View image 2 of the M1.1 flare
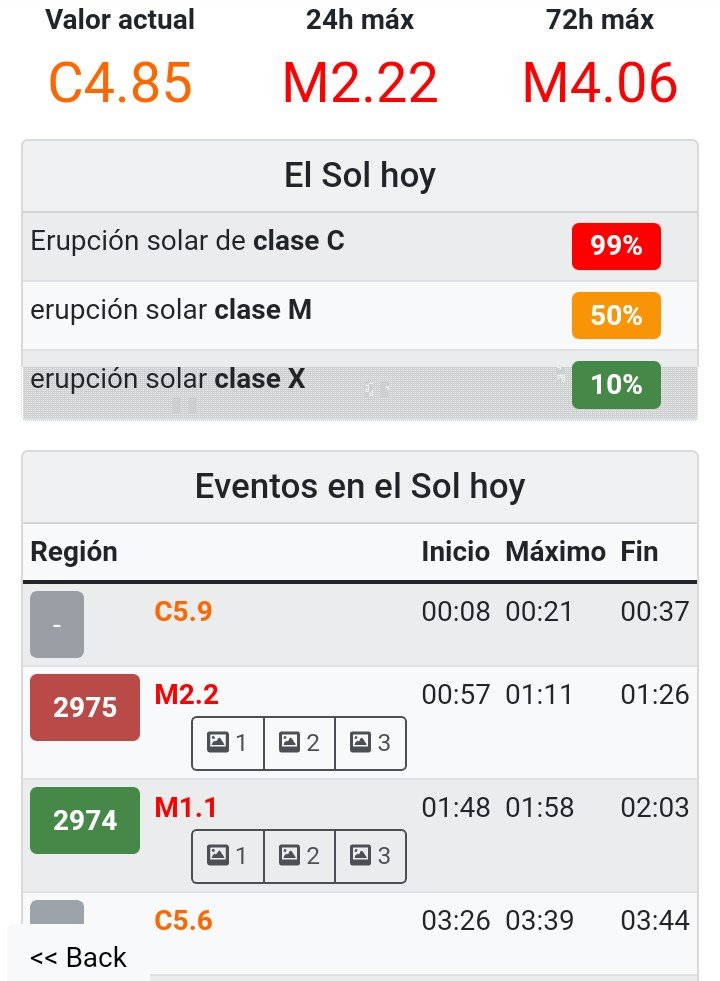 [x=299, y=856]
